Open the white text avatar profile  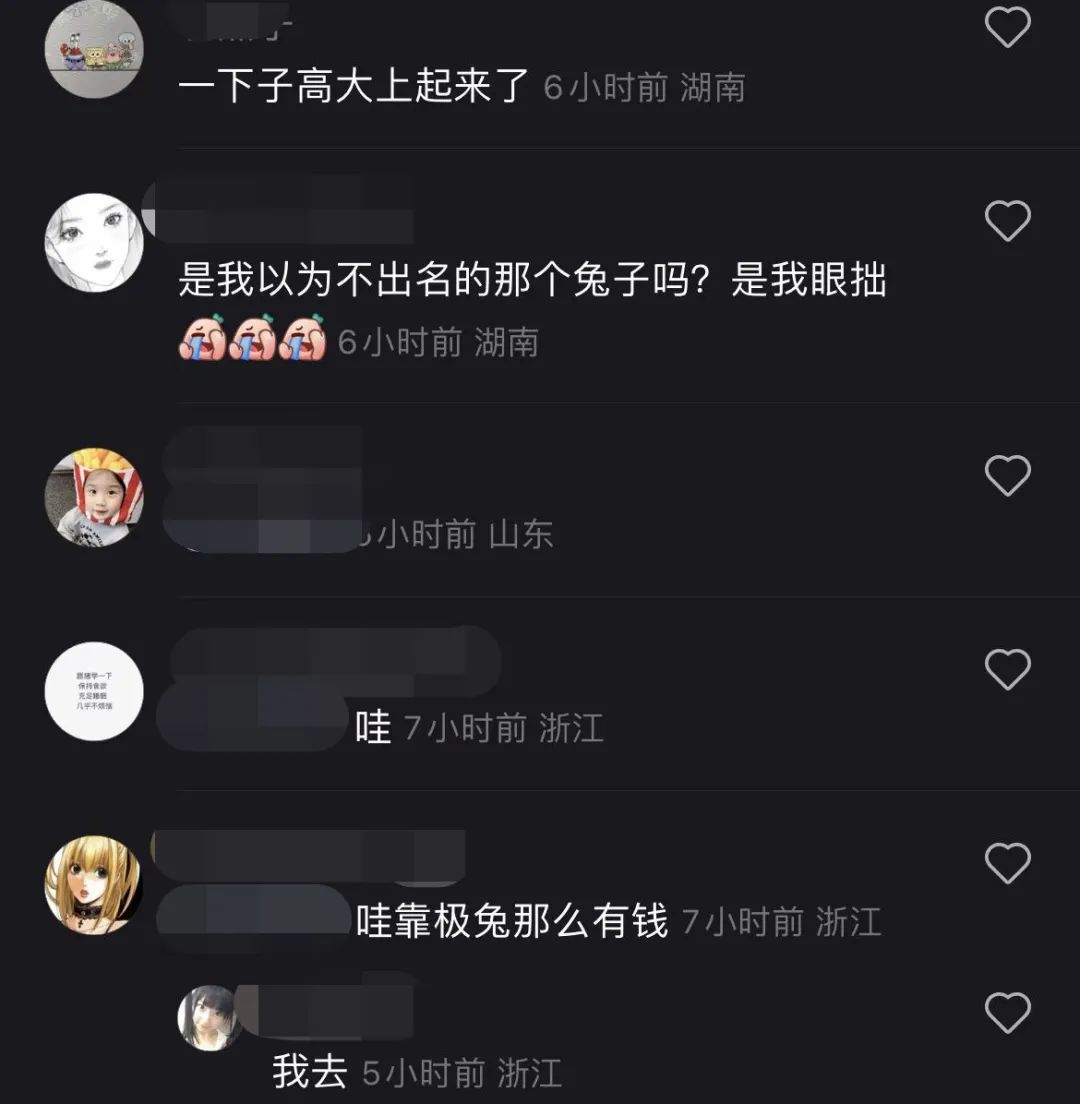click(95, 691)
